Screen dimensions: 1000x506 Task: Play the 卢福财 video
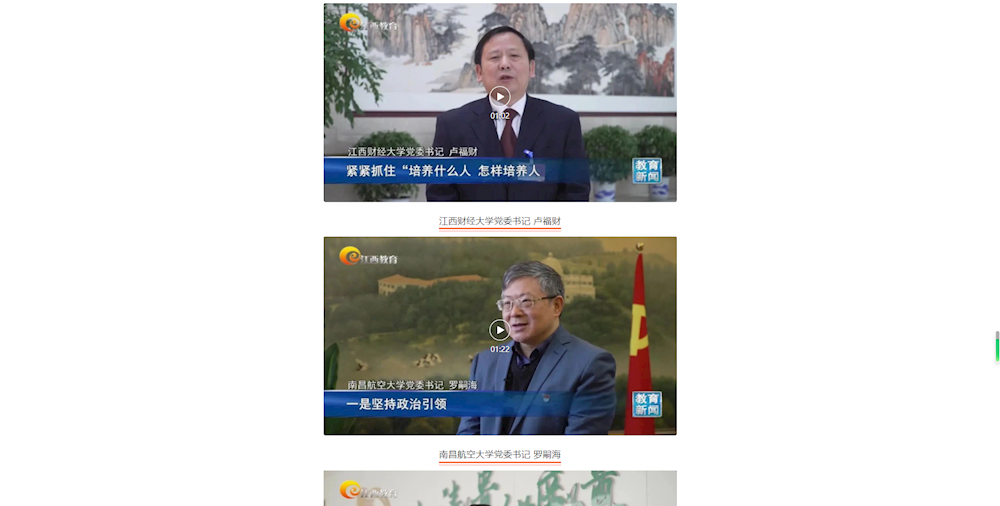pos(500,97)
